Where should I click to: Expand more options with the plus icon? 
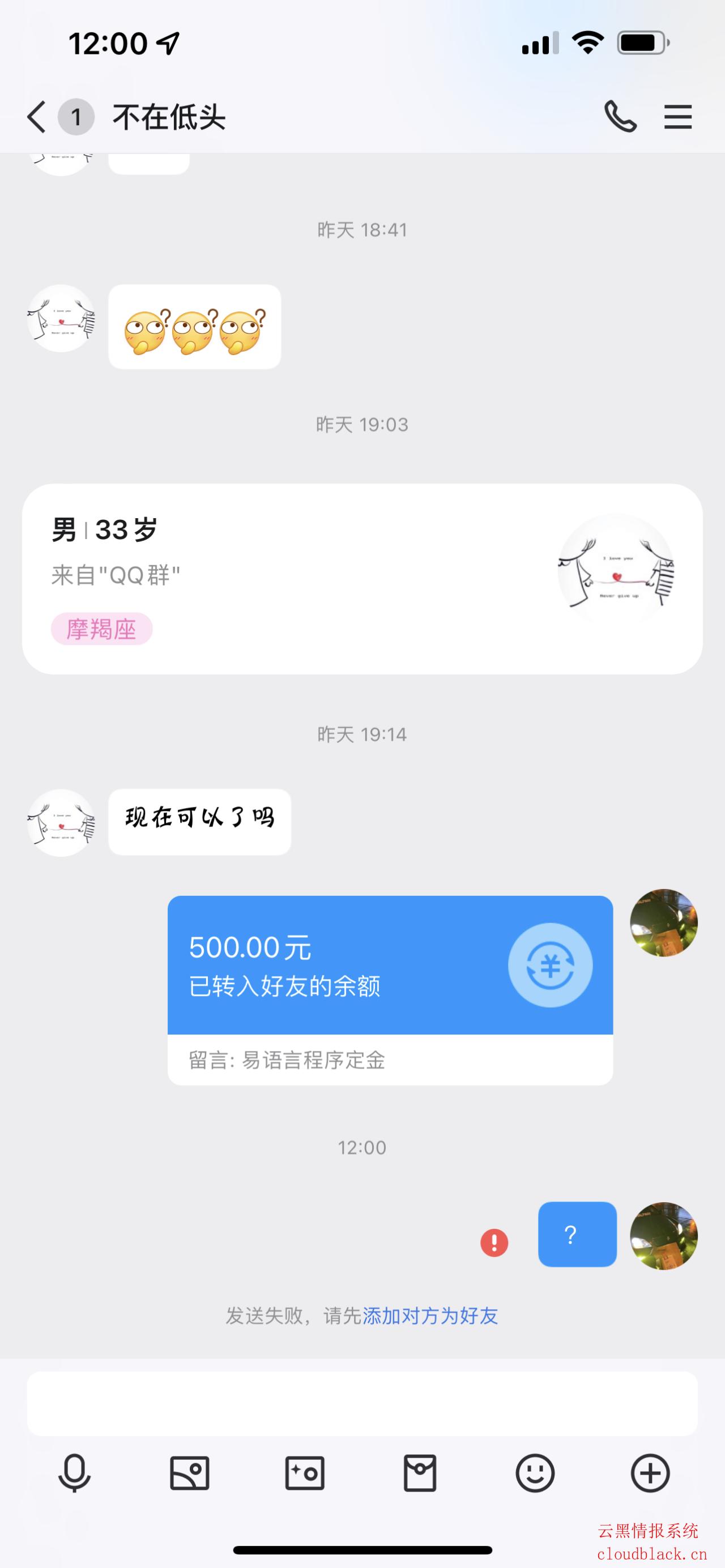point(650,1473)
